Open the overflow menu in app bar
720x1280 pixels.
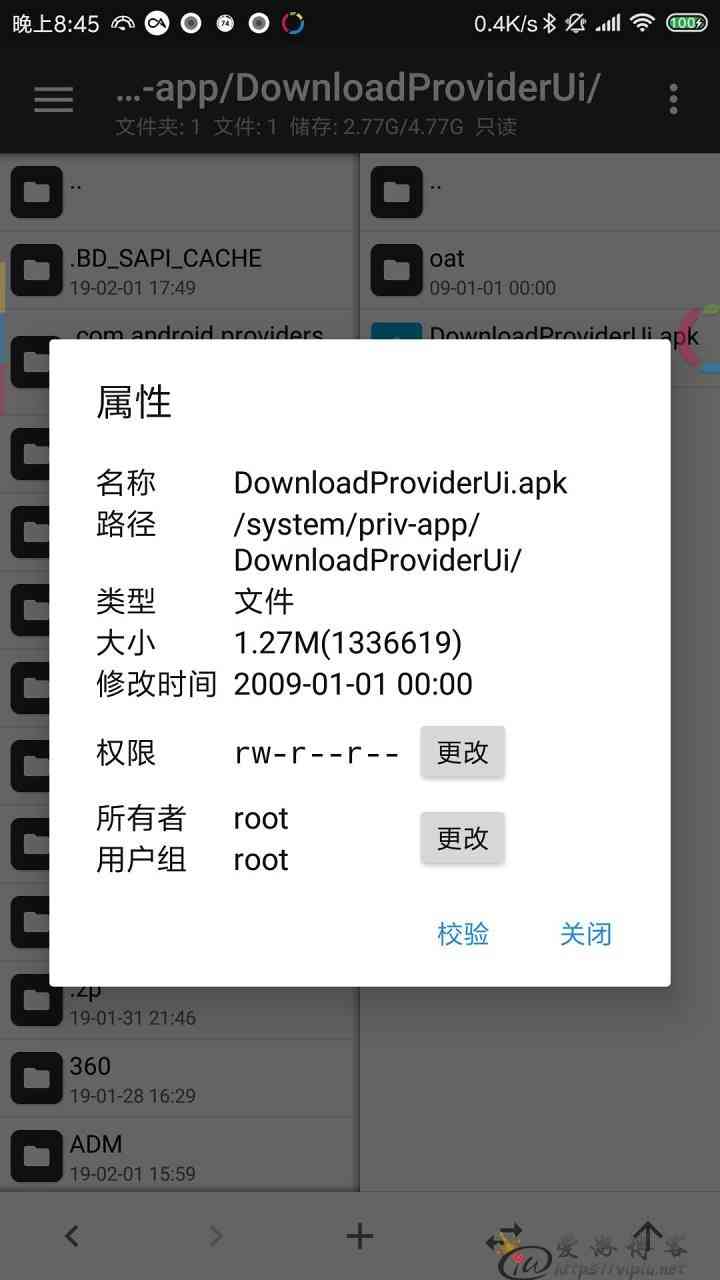click(673, 99)
